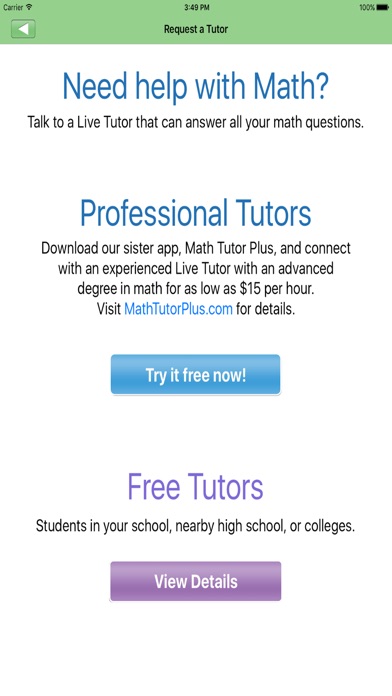Open the MathTutorPlus.com link
Viewport: 392px width, 696px height.
178,308
